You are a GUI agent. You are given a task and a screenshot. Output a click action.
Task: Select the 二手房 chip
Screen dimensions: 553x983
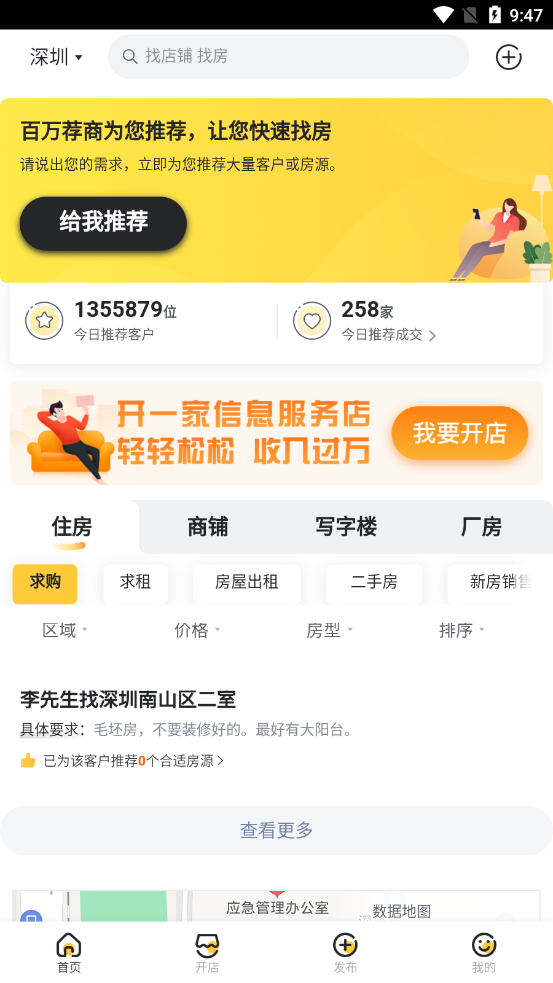374,584
